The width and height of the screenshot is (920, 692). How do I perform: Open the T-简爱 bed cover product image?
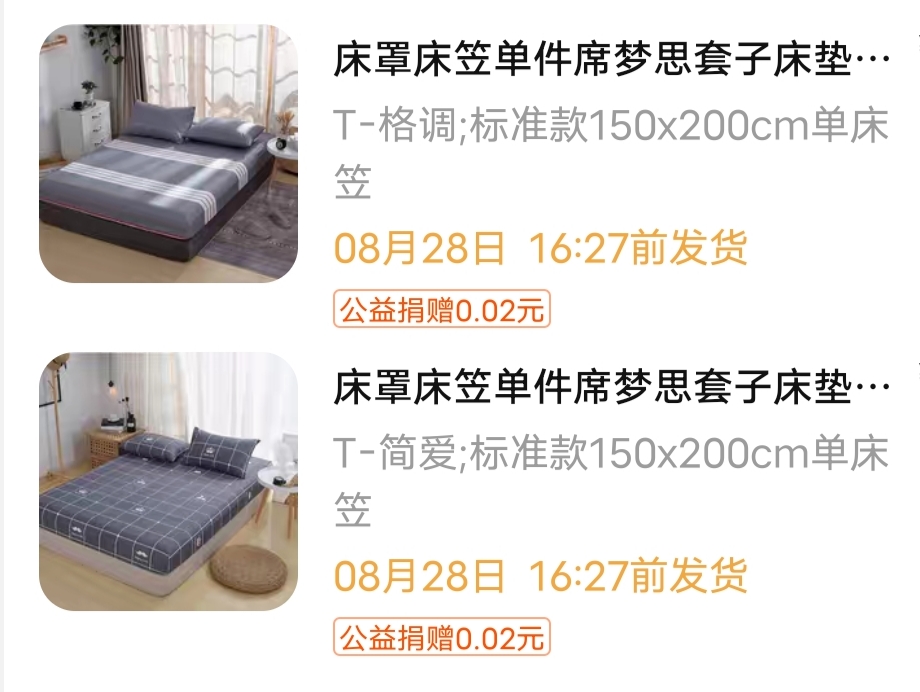pyautogui.click(x=168, y=482)
